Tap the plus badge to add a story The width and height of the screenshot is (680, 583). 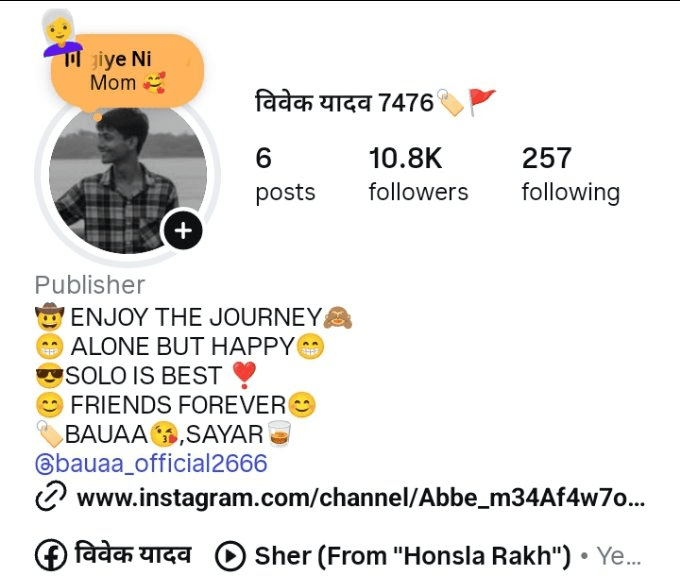(182, 231)
